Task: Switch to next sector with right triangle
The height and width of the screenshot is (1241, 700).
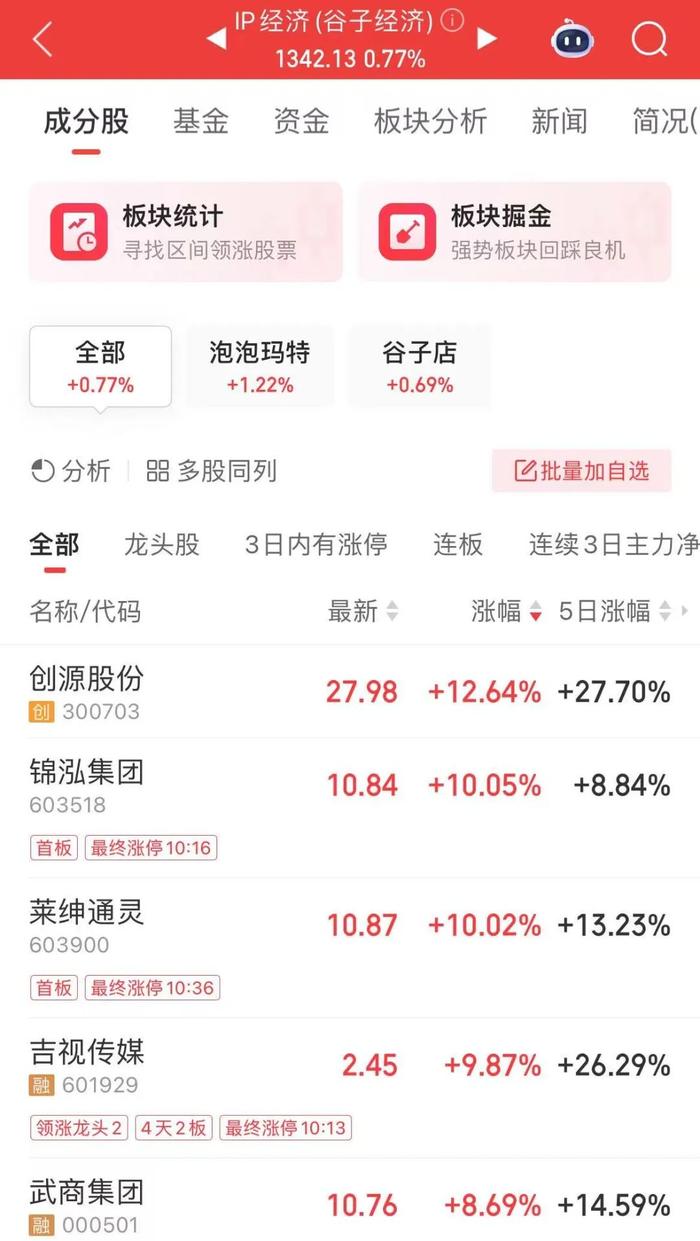Action: coord(487,39)
